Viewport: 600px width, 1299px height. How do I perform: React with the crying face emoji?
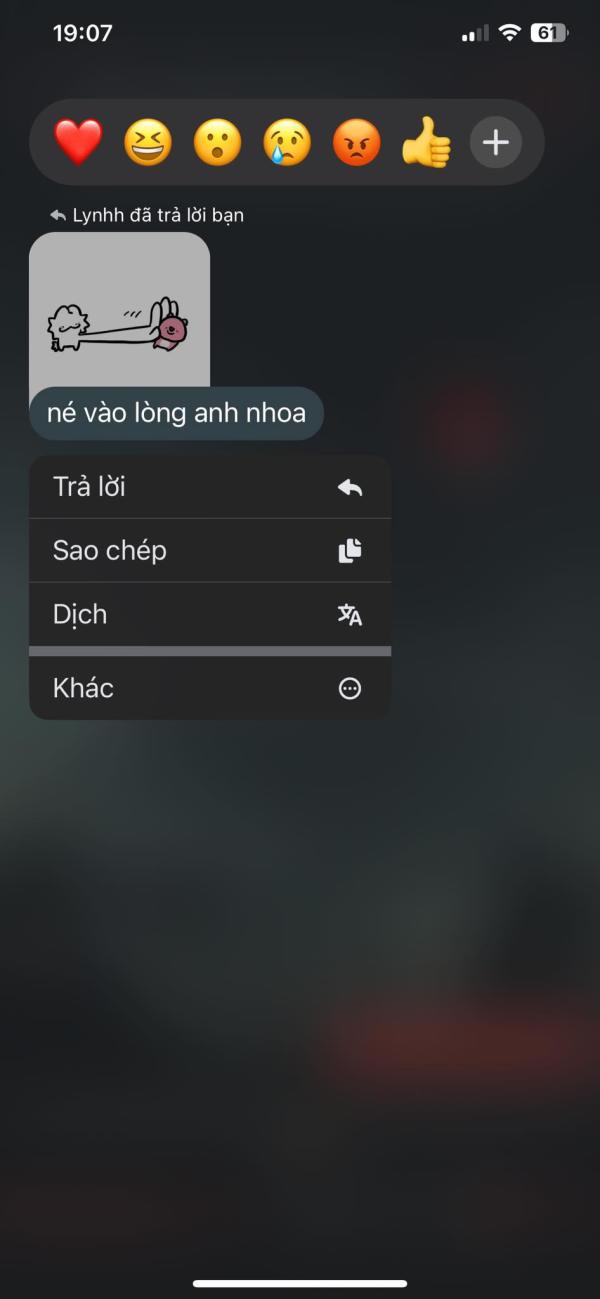point(287,142)
